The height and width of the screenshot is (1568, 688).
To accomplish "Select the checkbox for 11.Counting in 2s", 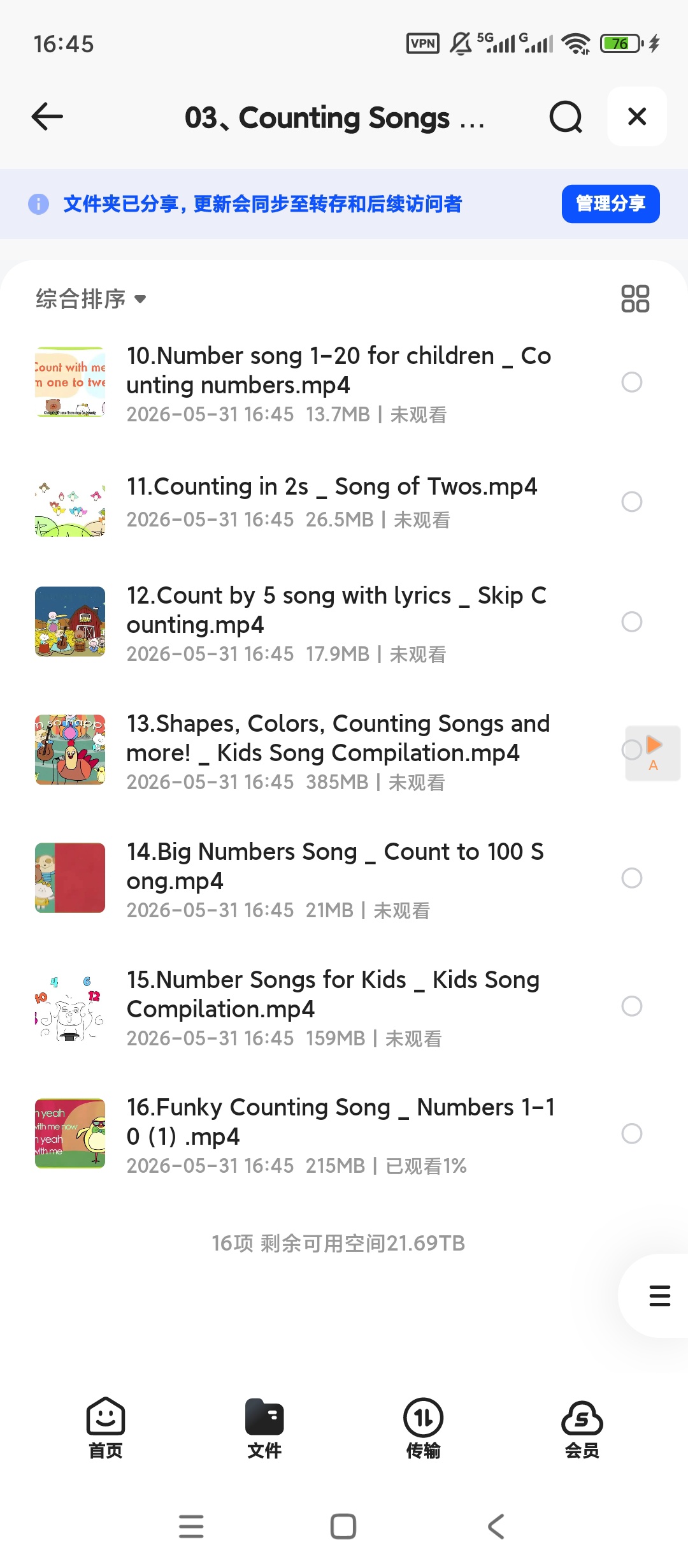I will 632,502.
